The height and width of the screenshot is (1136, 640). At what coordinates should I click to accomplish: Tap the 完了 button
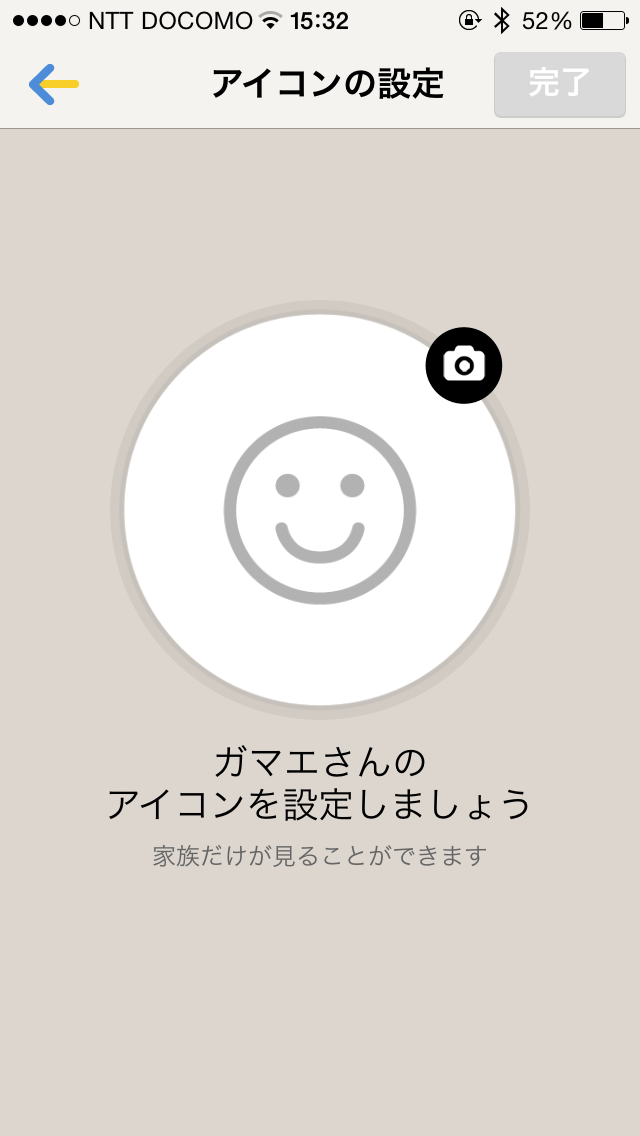(559, 85)
